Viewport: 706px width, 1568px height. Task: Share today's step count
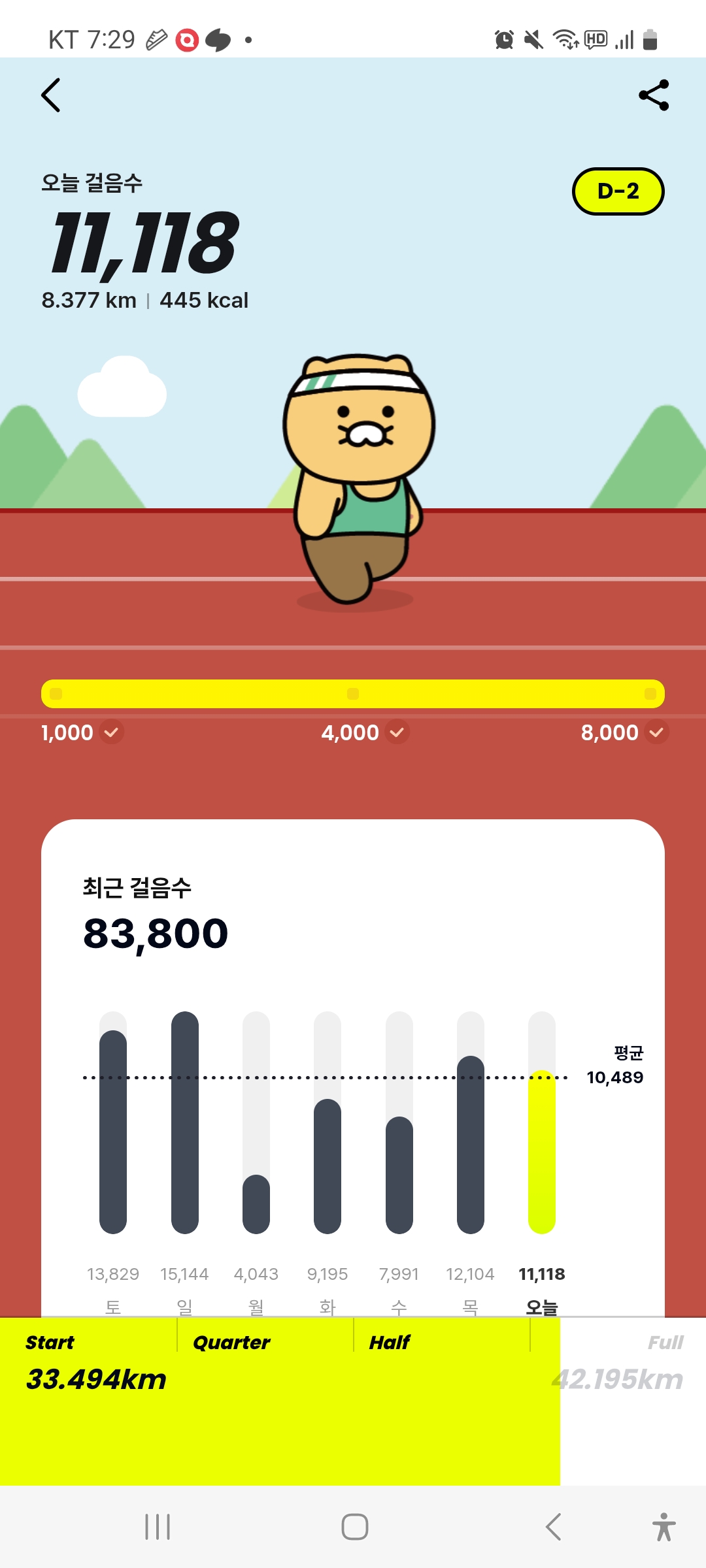pos(654,95)
